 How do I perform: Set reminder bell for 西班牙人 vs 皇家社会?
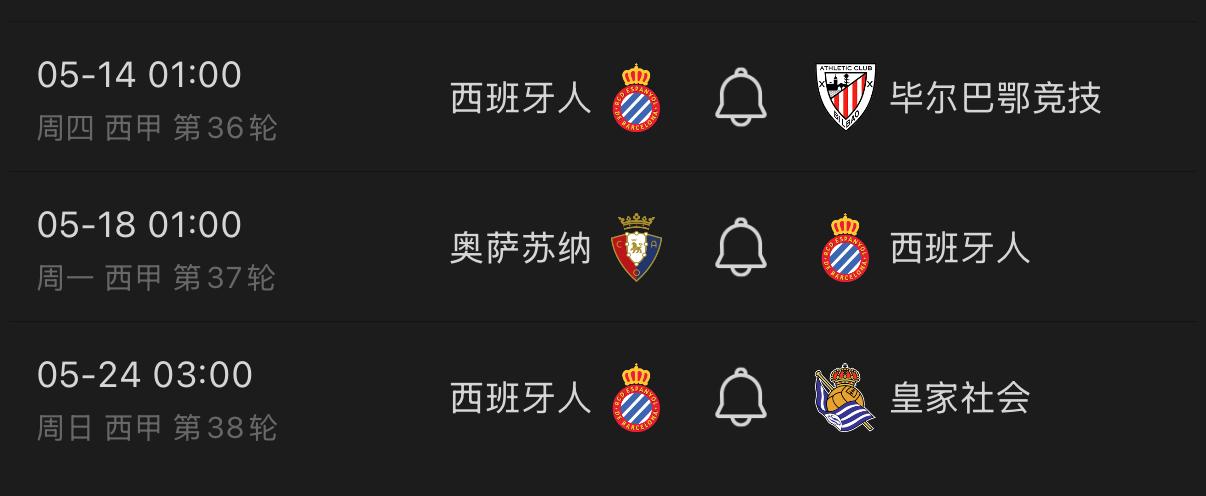pos(741,397)
